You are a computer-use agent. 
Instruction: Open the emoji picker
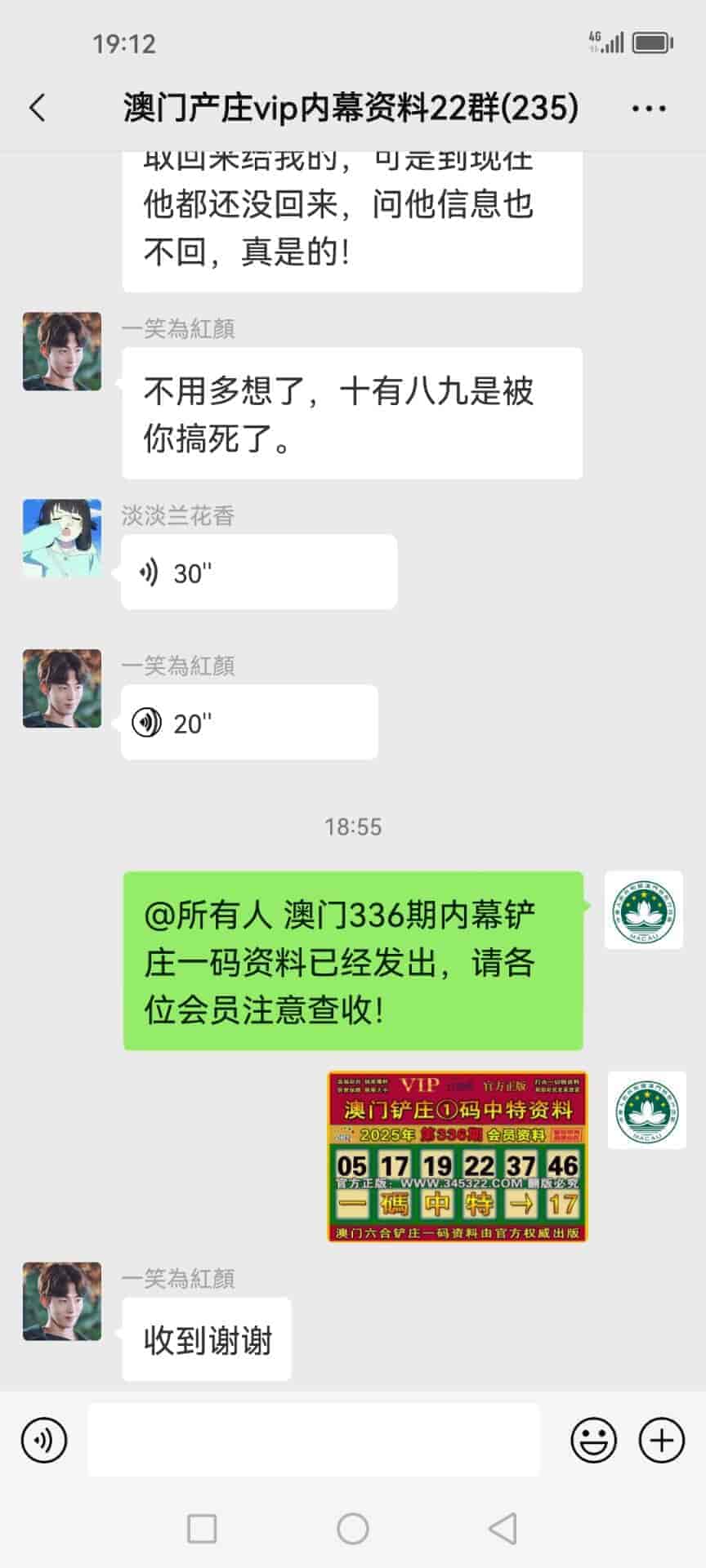(x=593, y=1440)
